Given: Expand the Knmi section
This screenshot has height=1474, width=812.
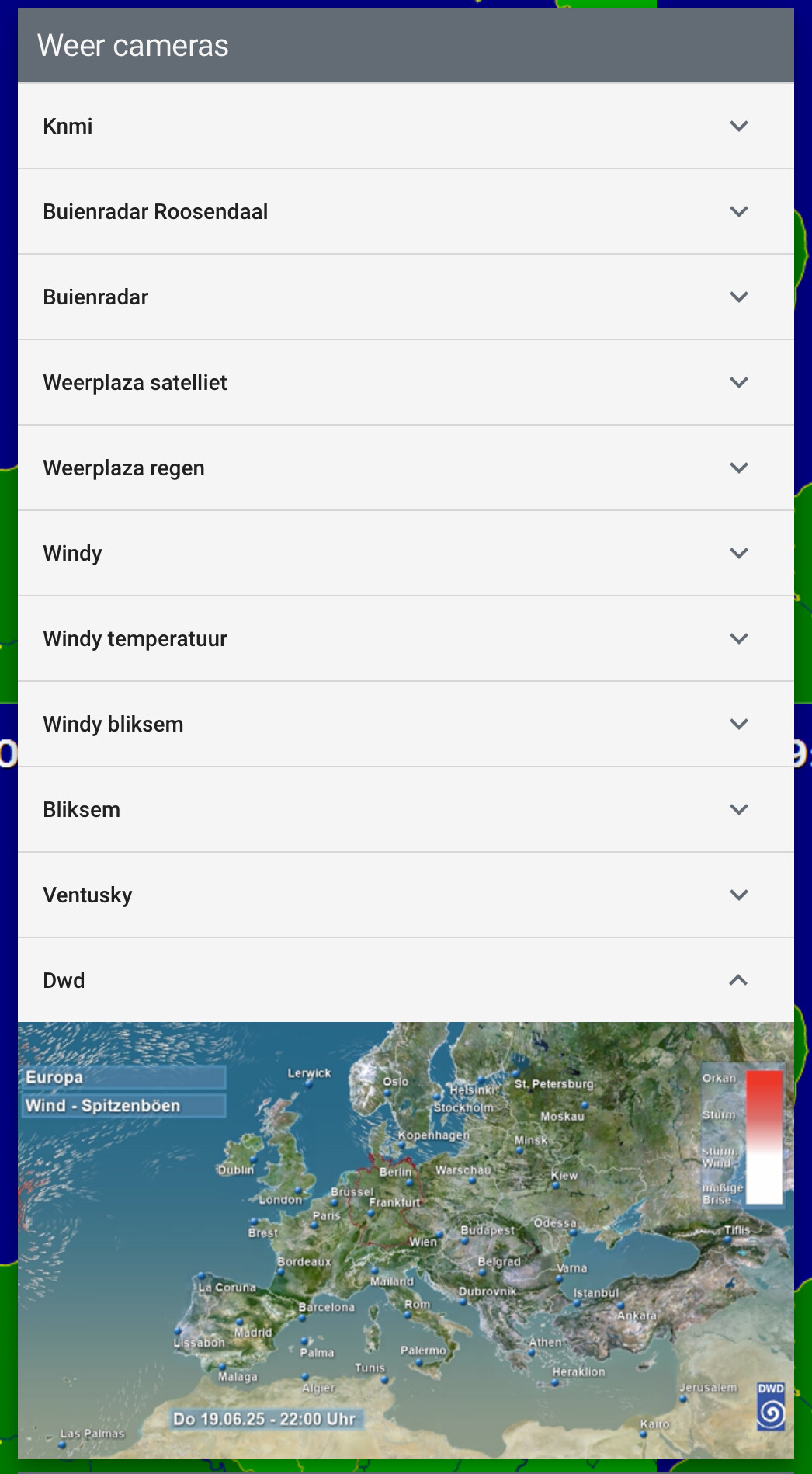Looking at the screenshot, I should [406, 126].
